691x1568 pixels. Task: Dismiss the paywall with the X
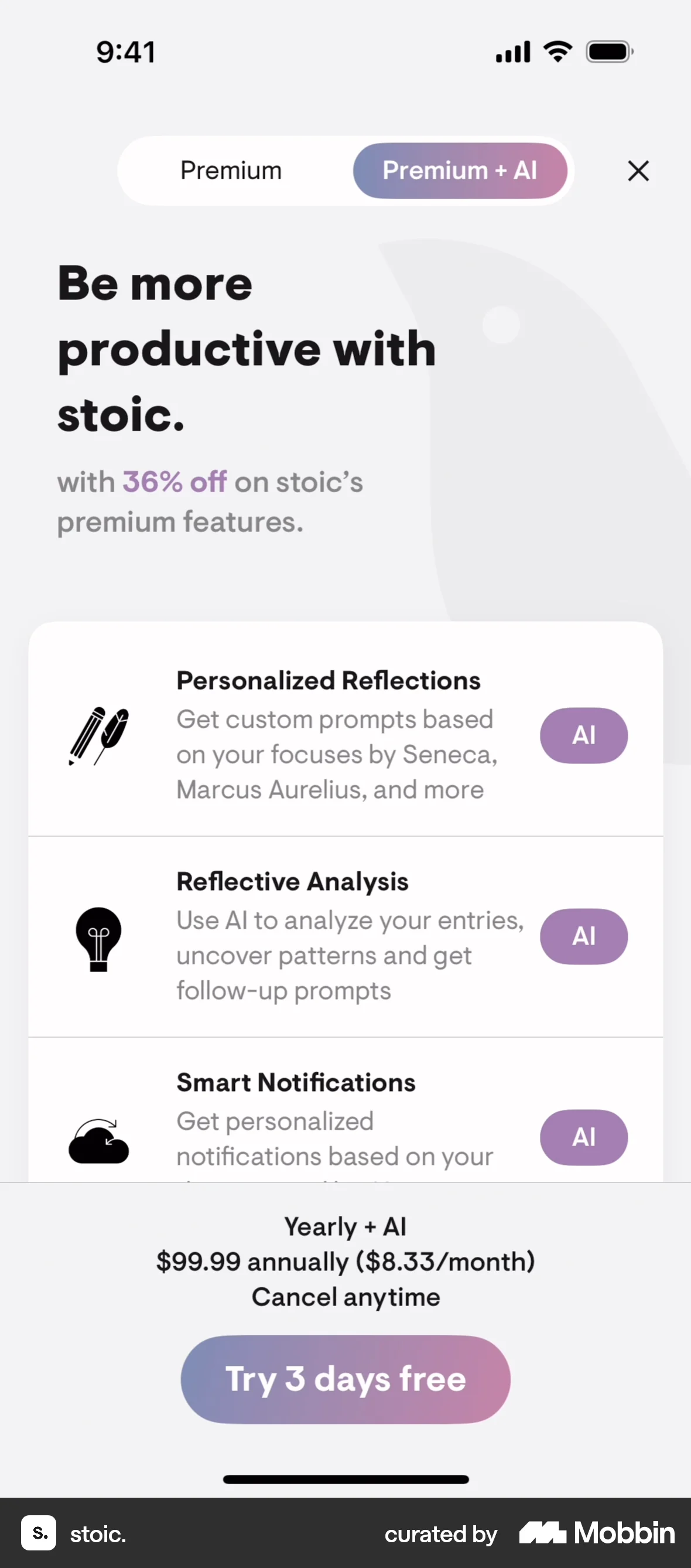pos(638,171)
